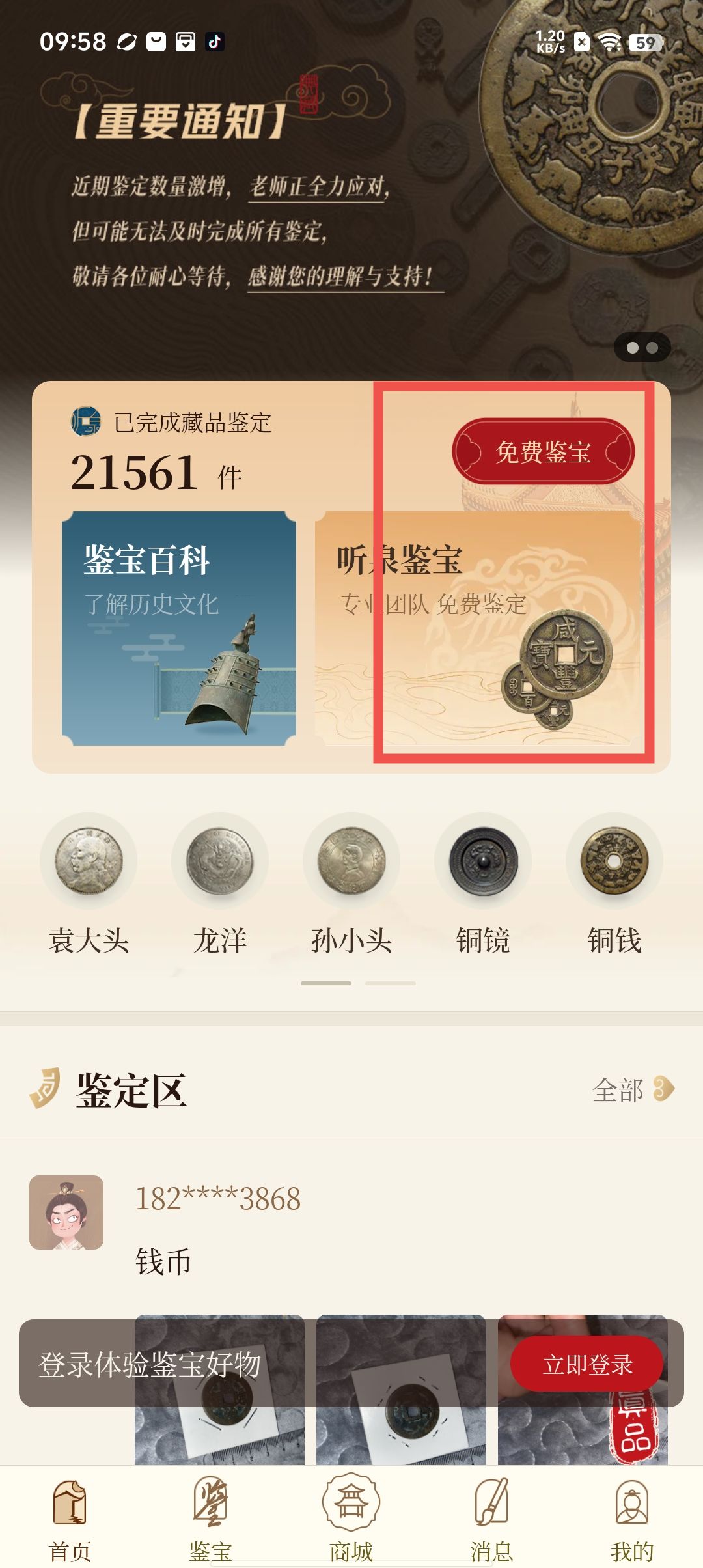Open the 铜镜 bronze mirror category icon
Screen dimensions: 703x1568
(x=482, y=860)
